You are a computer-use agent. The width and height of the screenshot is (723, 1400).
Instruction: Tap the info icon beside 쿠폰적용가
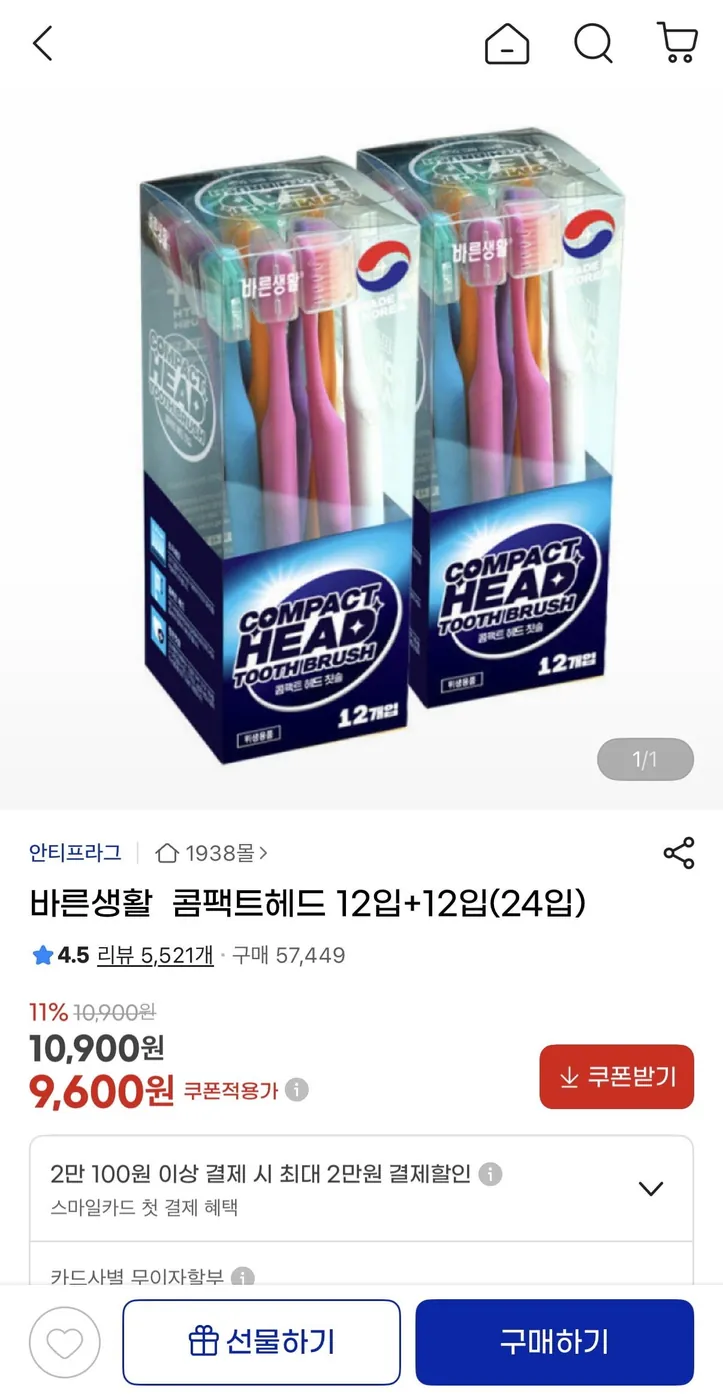[298, 1088]
